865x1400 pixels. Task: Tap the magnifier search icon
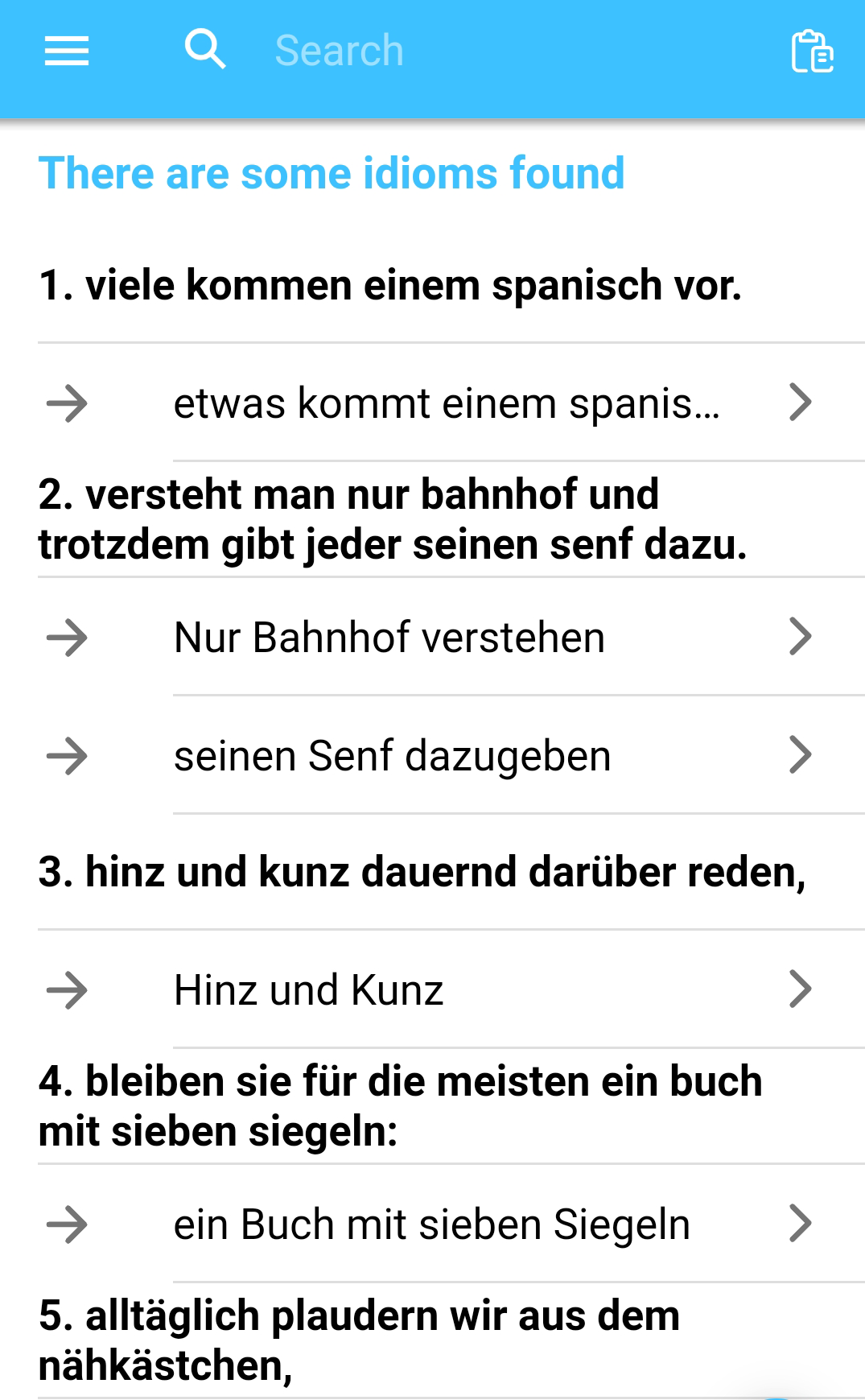pos(205,50)
